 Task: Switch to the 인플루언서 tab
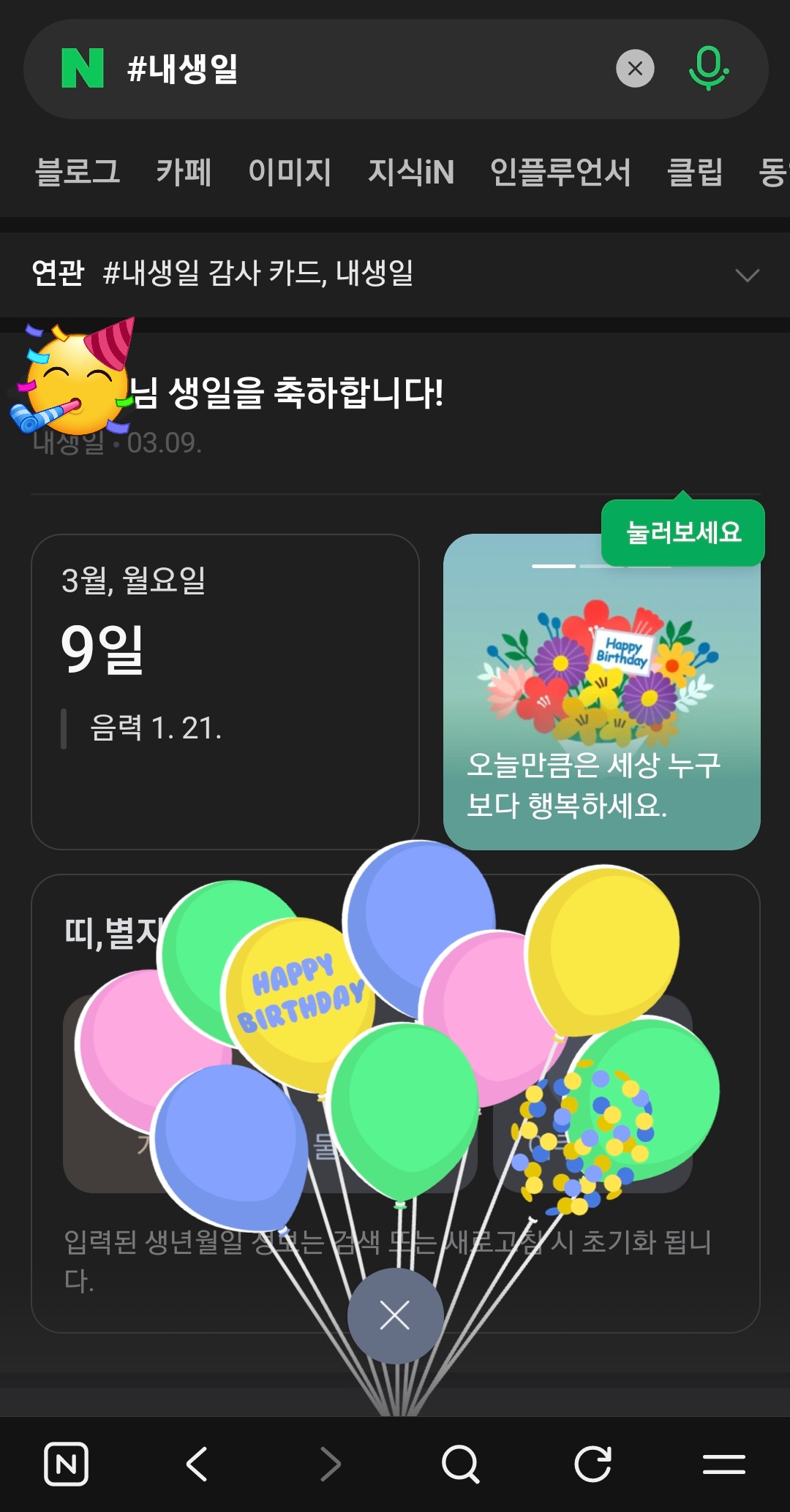pos(560,173)
